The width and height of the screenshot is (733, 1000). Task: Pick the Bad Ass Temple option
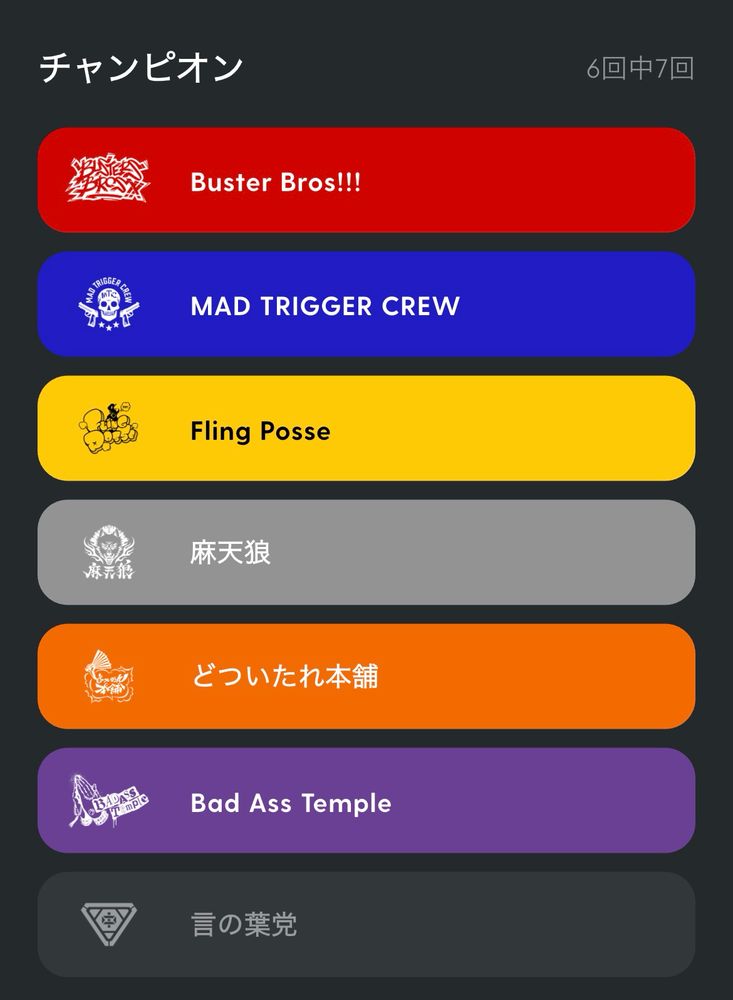point(366,801)
